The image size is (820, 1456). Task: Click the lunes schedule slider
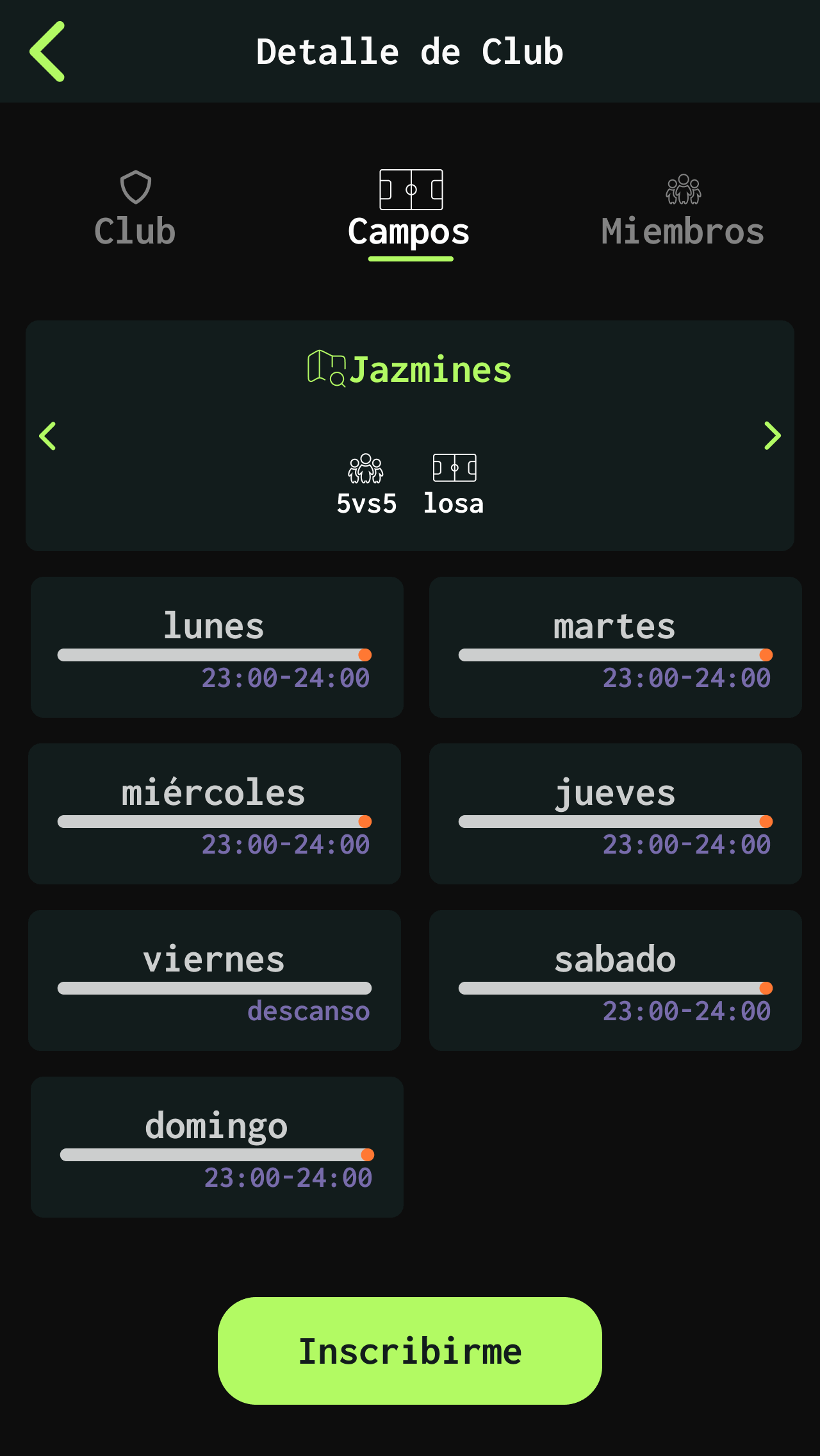coord(215,654)
